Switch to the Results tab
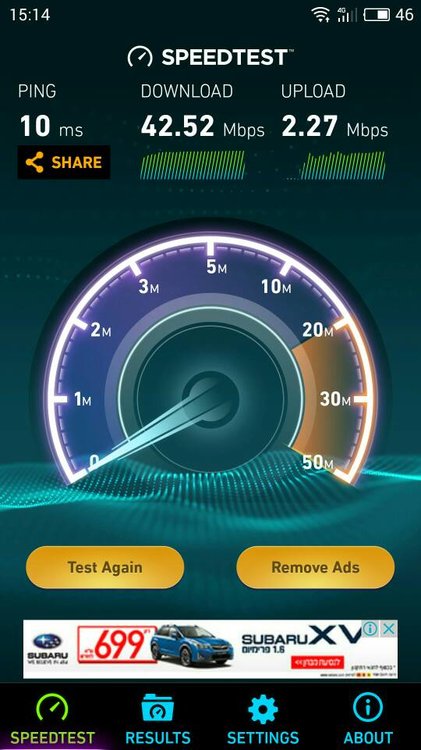Viewport: 421px width, 750px height. pyautogui.click(x=157, y=719)
